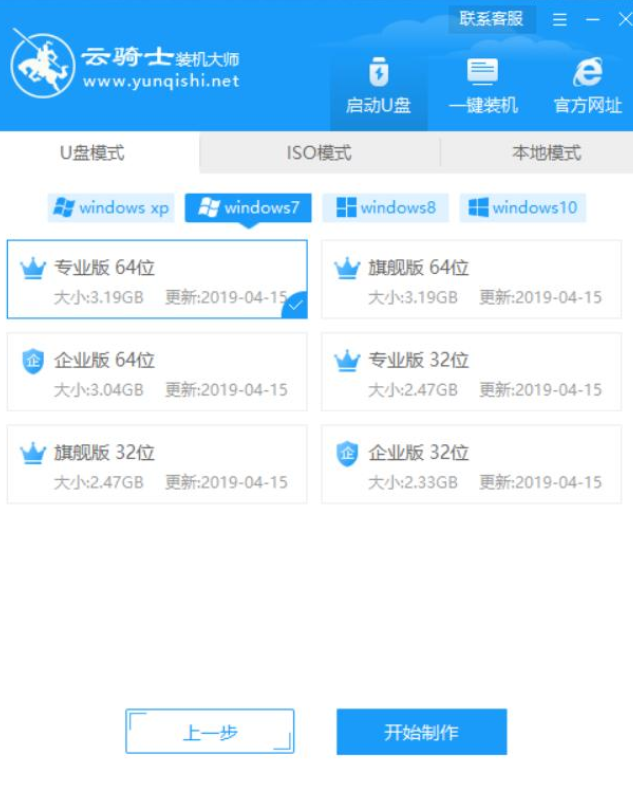
Task: Pick 旗舰版 64位 system image
Action: 471,279
